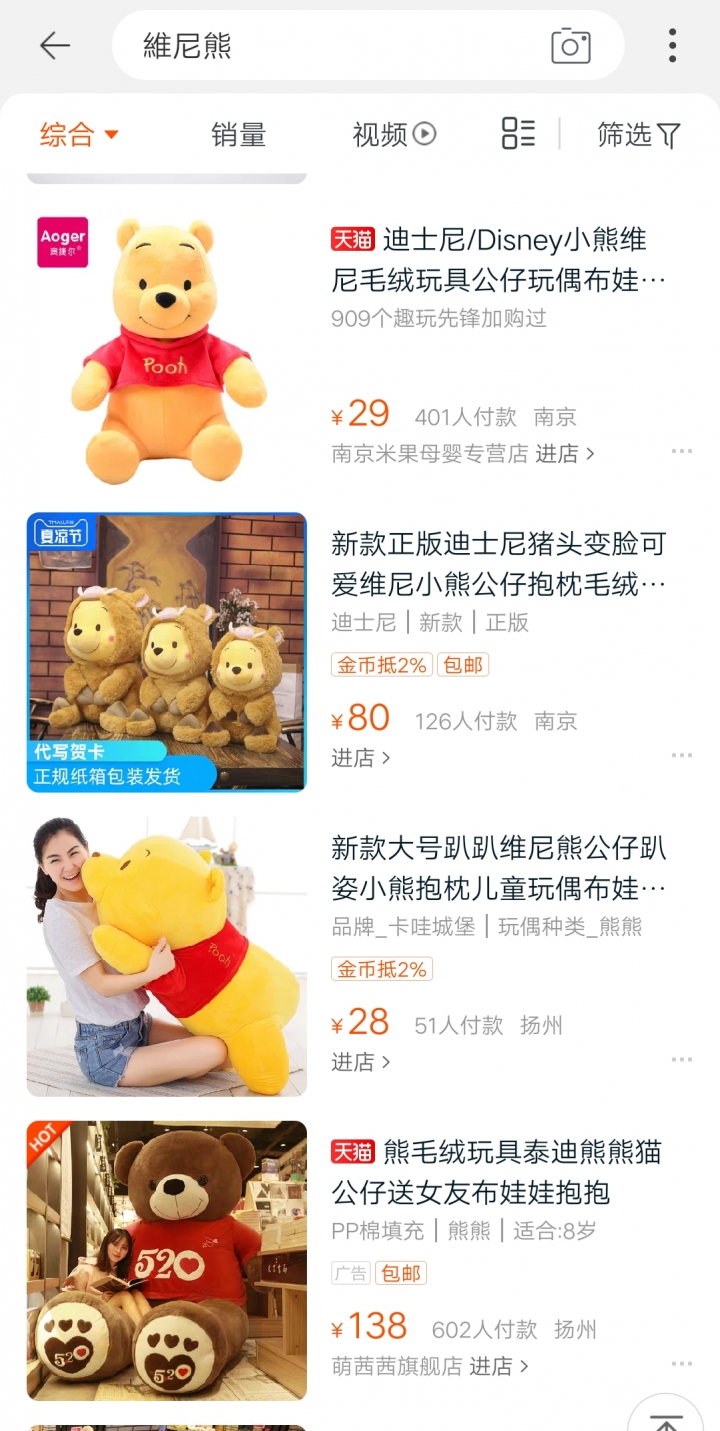Open the three-dot overflow menu

click(672, 46)
